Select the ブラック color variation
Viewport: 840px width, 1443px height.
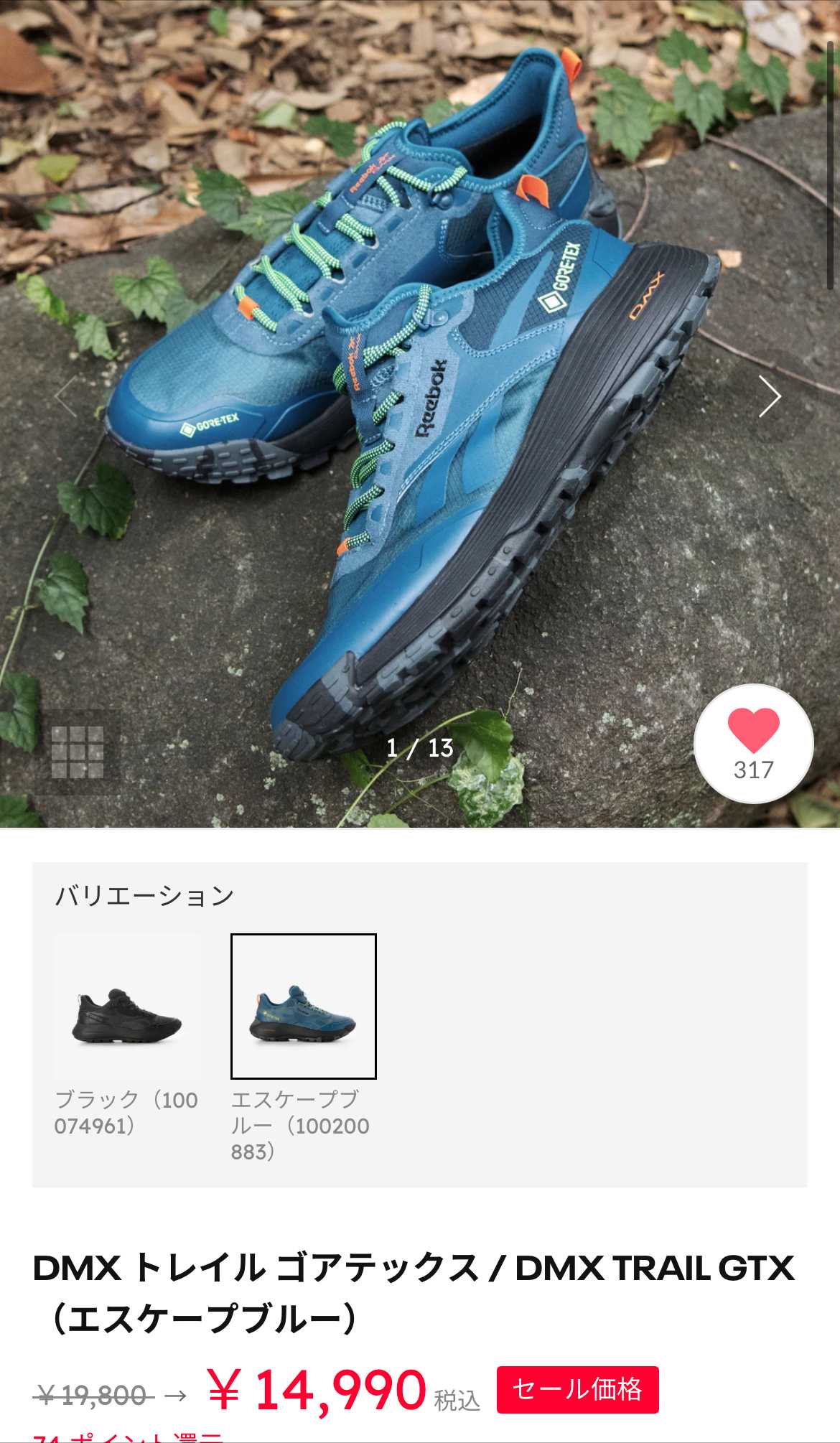click(x=126, y=1006)
